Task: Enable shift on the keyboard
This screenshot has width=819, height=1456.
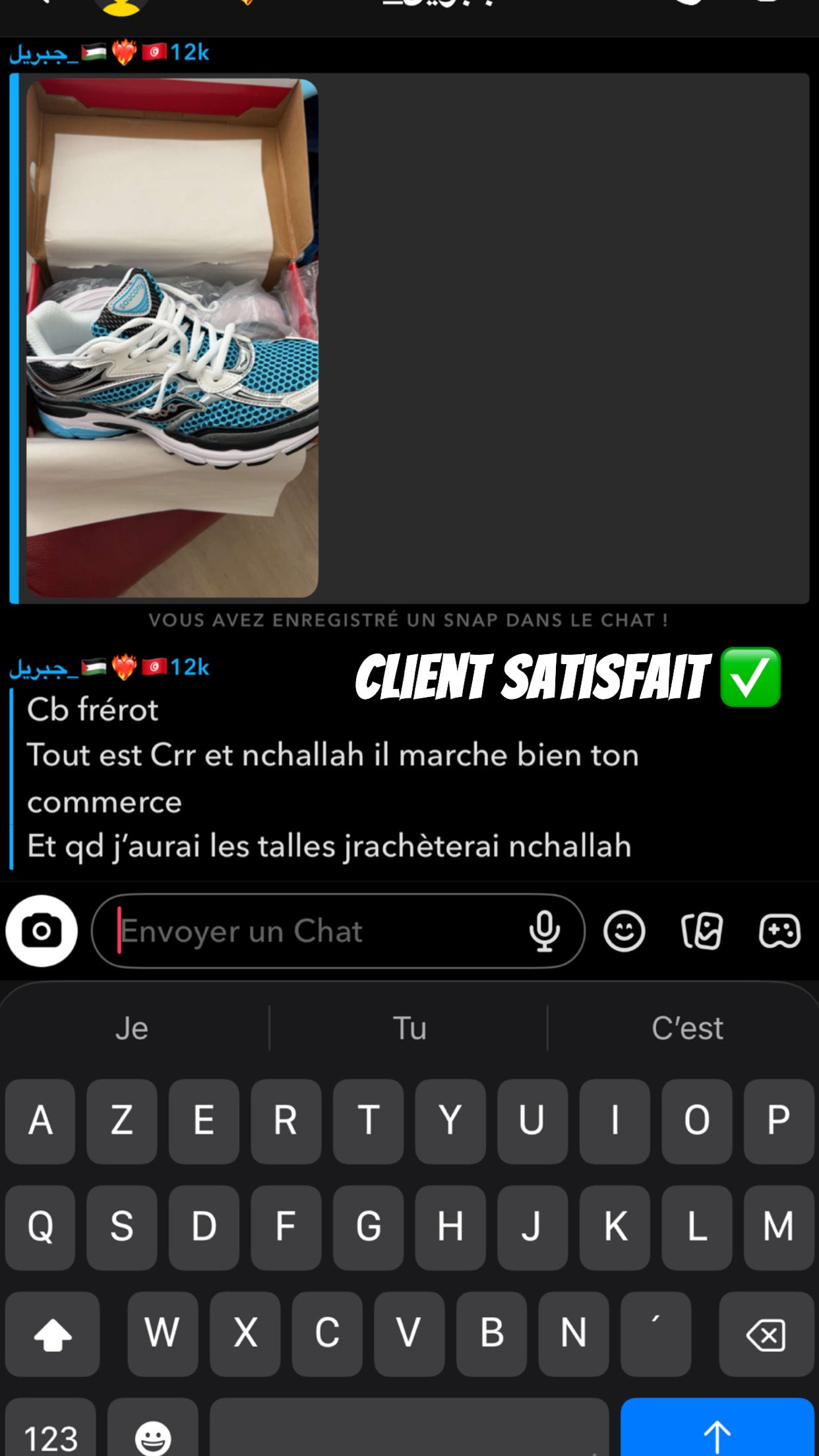Action: pyautogui.click(x=53, y=1335)
